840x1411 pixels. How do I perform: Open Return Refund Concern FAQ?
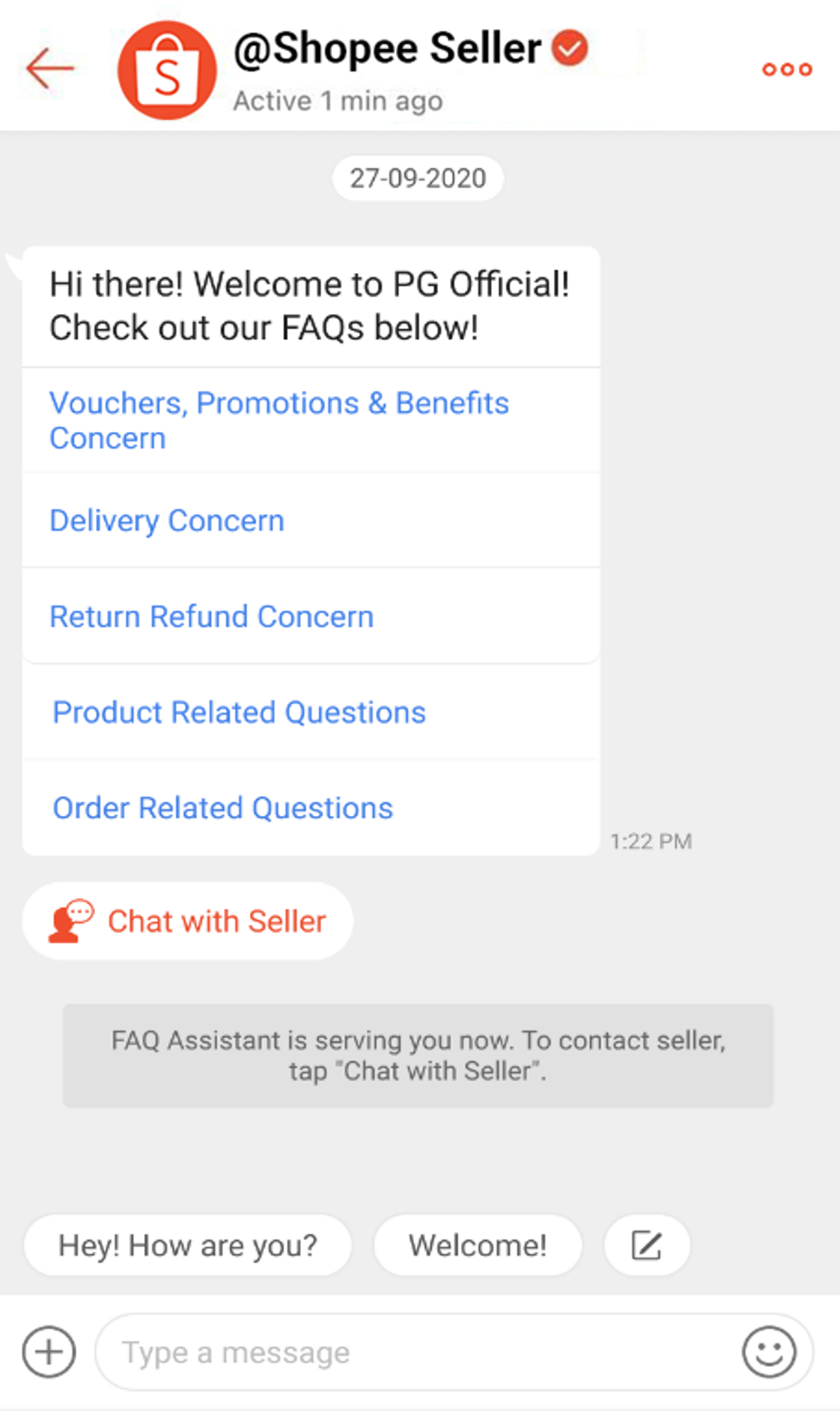pyautogui.click(x=212, y=617)
